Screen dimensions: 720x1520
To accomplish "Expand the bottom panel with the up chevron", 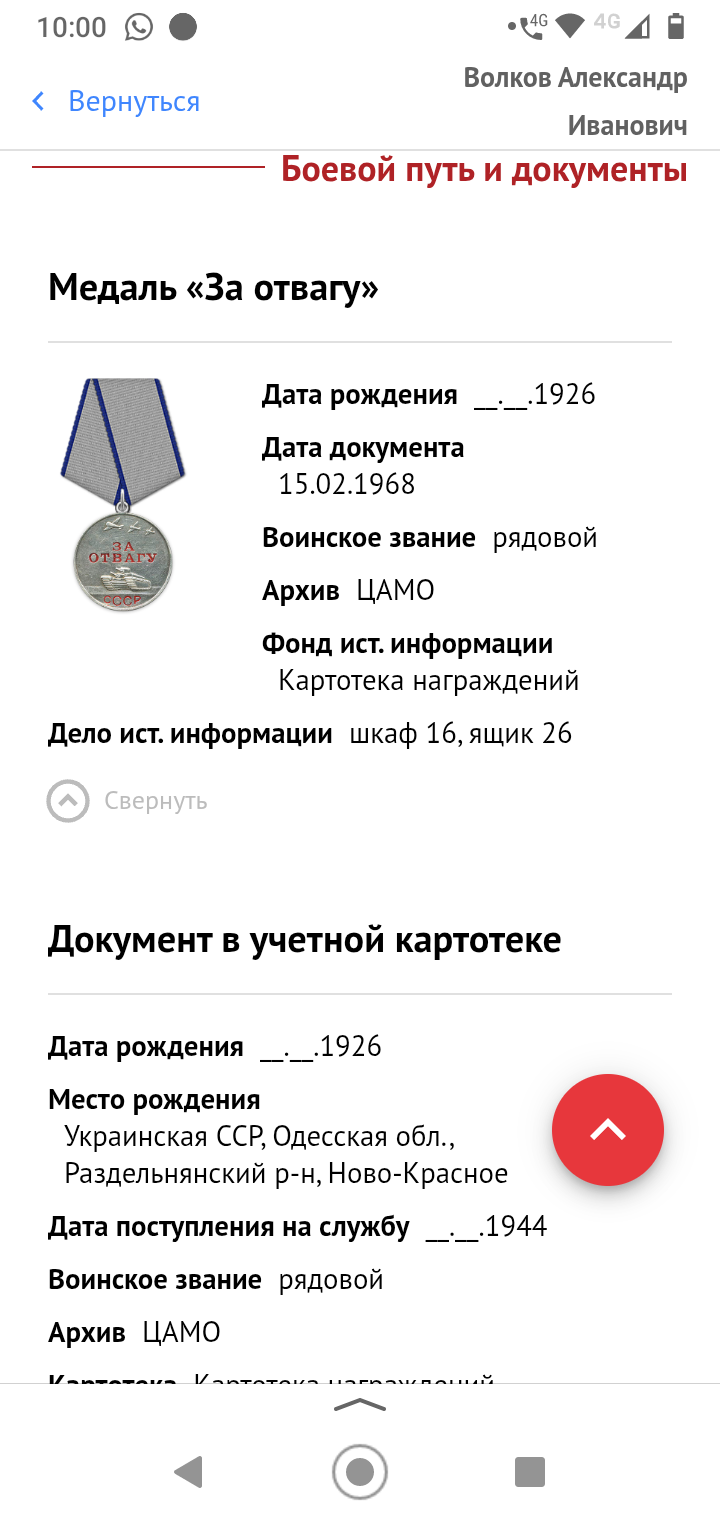I will click(360, 1405).
